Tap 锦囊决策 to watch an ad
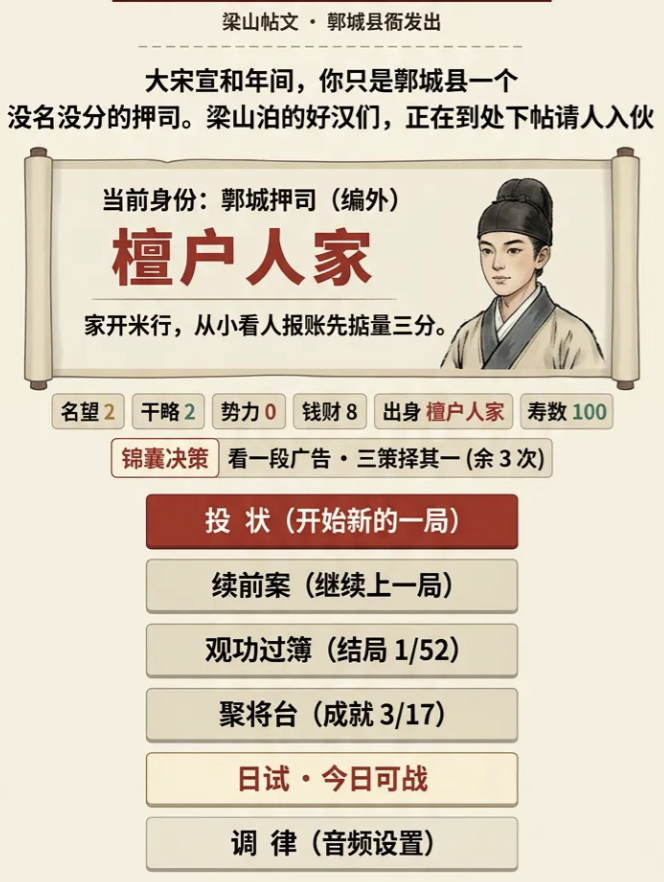The height and width of the screenshot is (882, 664). pos(165,458)
